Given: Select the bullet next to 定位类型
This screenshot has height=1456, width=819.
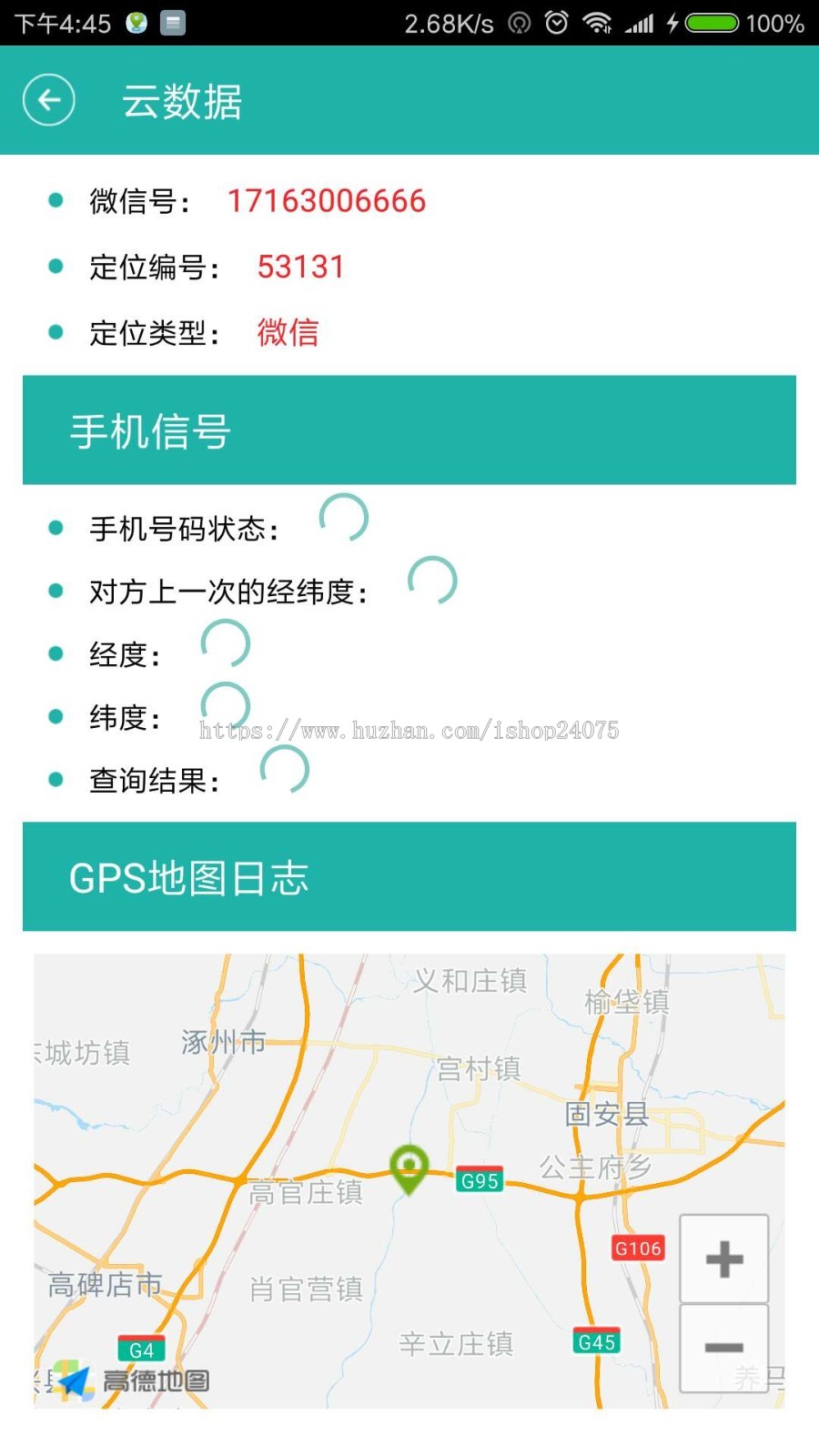Looking at the screenshot, I should coord(55,333).
